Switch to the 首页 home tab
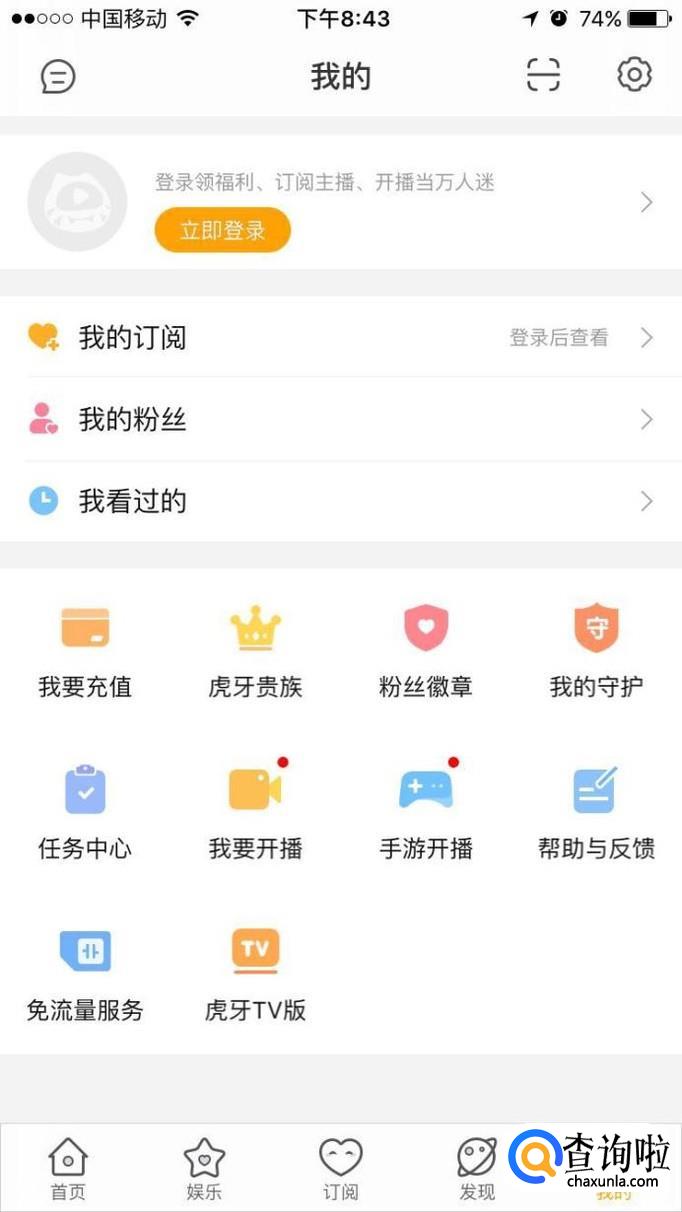Viewport: 682px width, 1212px height. coord(68,1169)
